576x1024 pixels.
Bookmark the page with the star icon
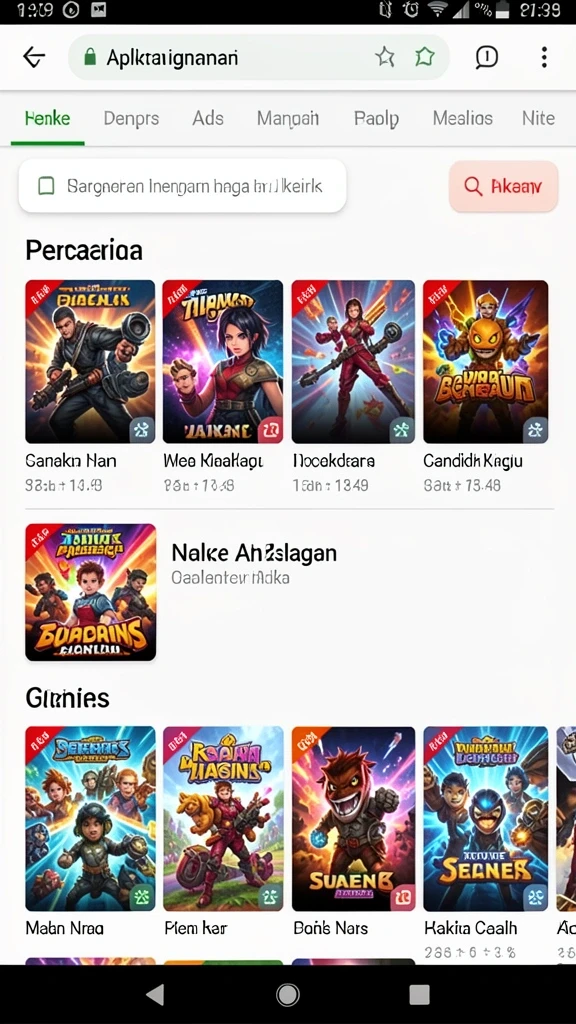pyautogui.click(x=385, y=57)
